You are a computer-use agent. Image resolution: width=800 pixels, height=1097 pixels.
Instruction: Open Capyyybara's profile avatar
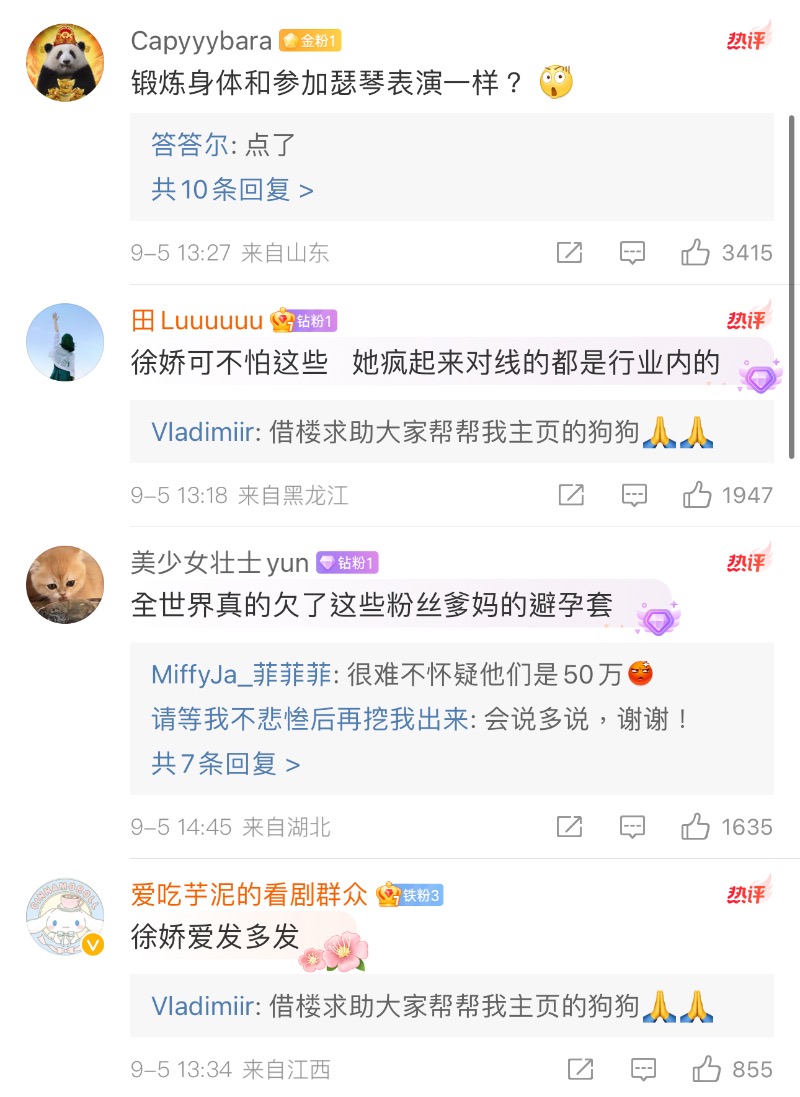[x=65, y=62]
